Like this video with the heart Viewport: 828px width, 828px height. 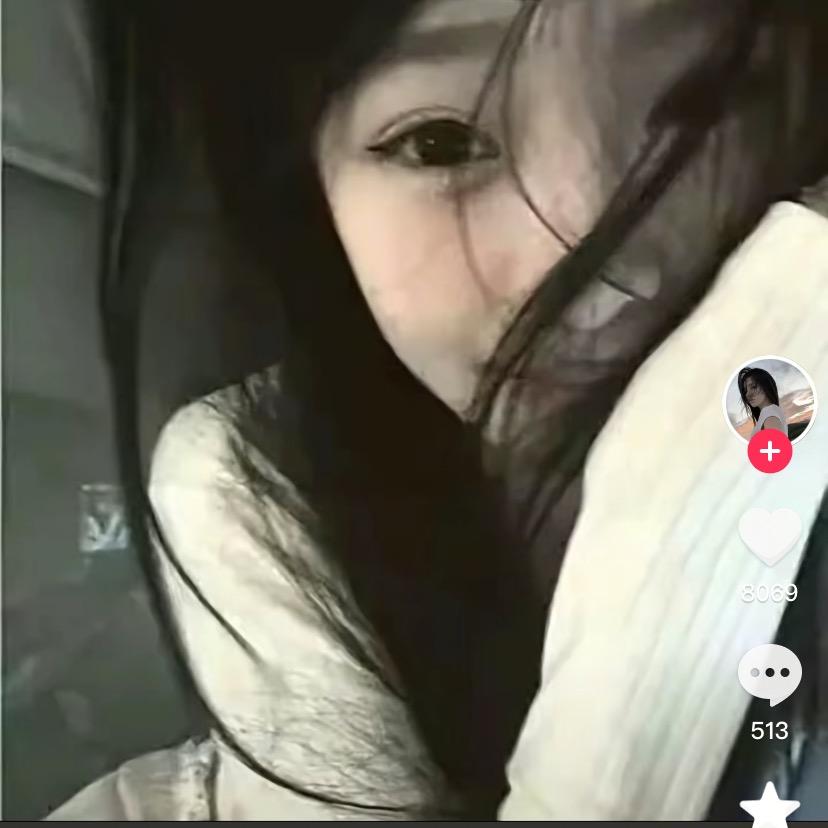pos(769,538)
